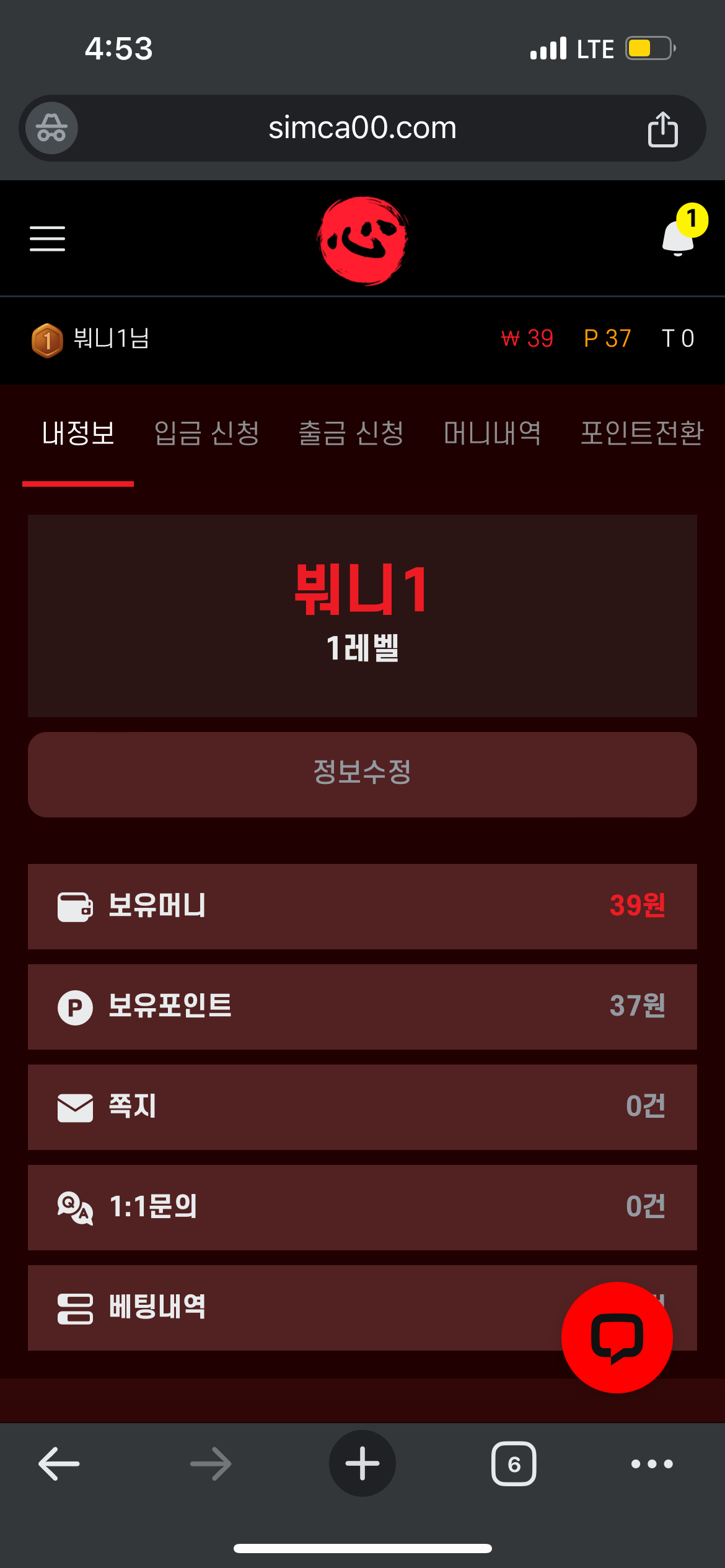Open the 보유포인트 row
Screen dimensions: 725x1568
(x=362, y=1006)
